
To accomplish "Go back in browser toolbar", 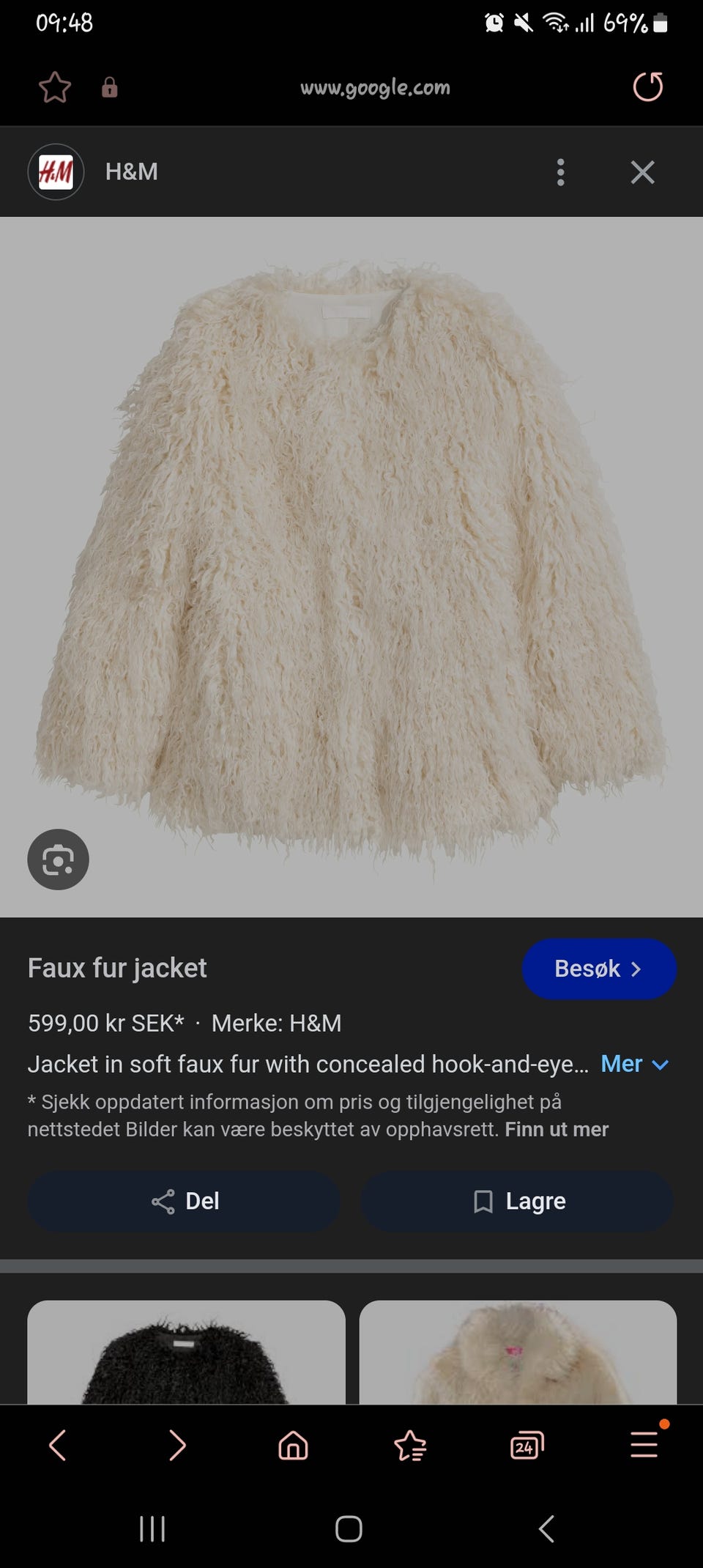I will pyautogui.click(x=58, y=1445).
